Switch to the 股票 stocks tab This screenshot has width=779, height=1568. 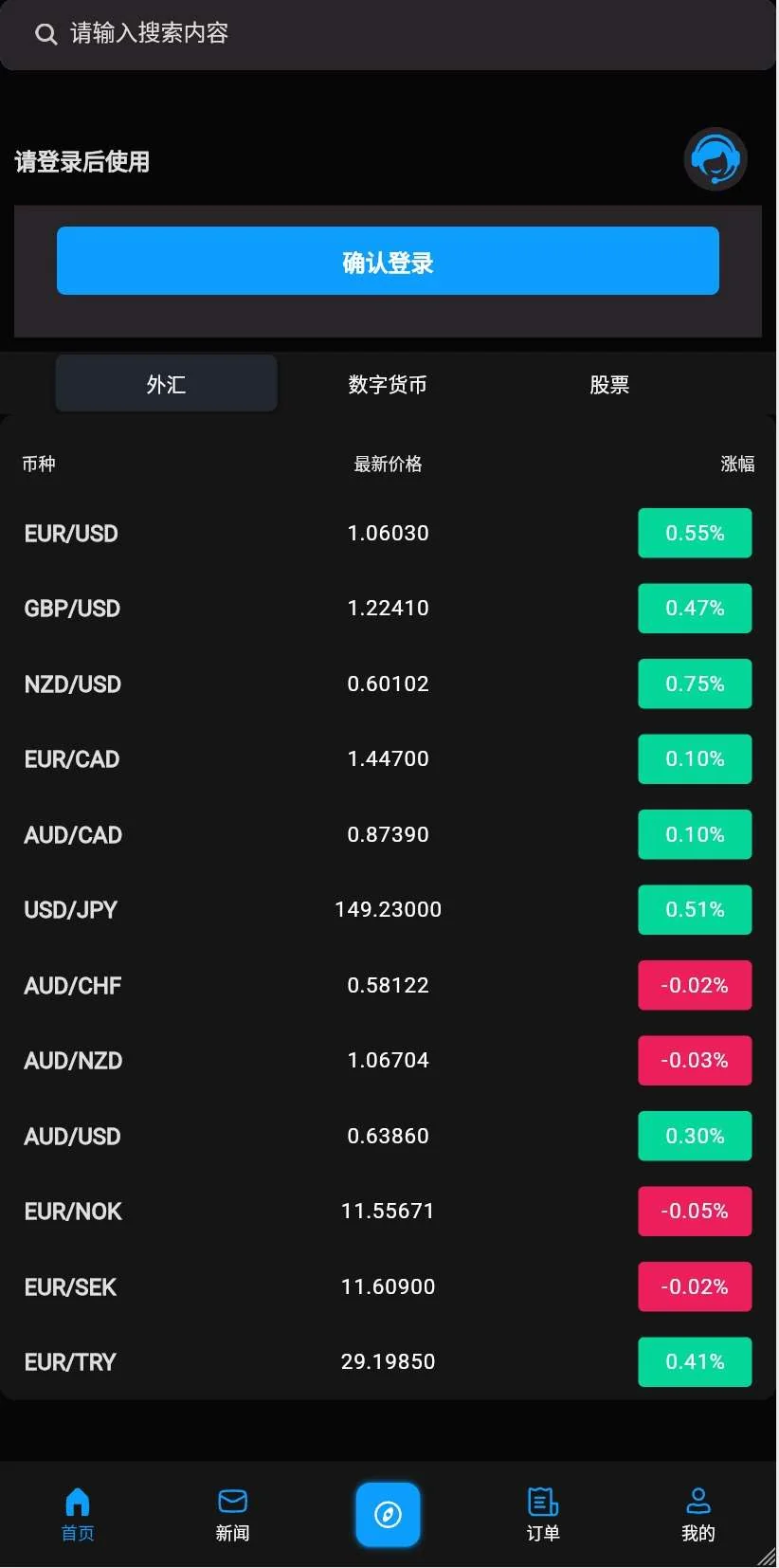609,384
